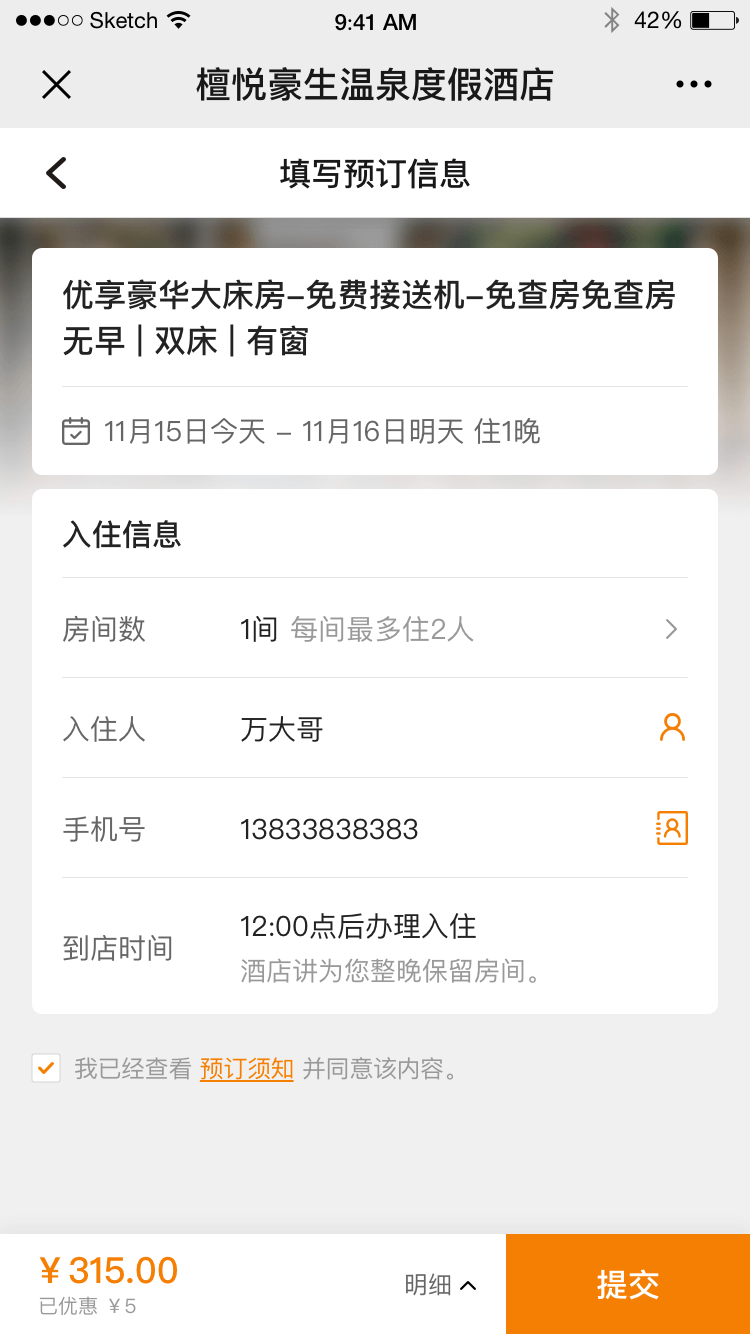Close the hotel mini program page
Screen dimensions: 750x1334
click(57, 85)
